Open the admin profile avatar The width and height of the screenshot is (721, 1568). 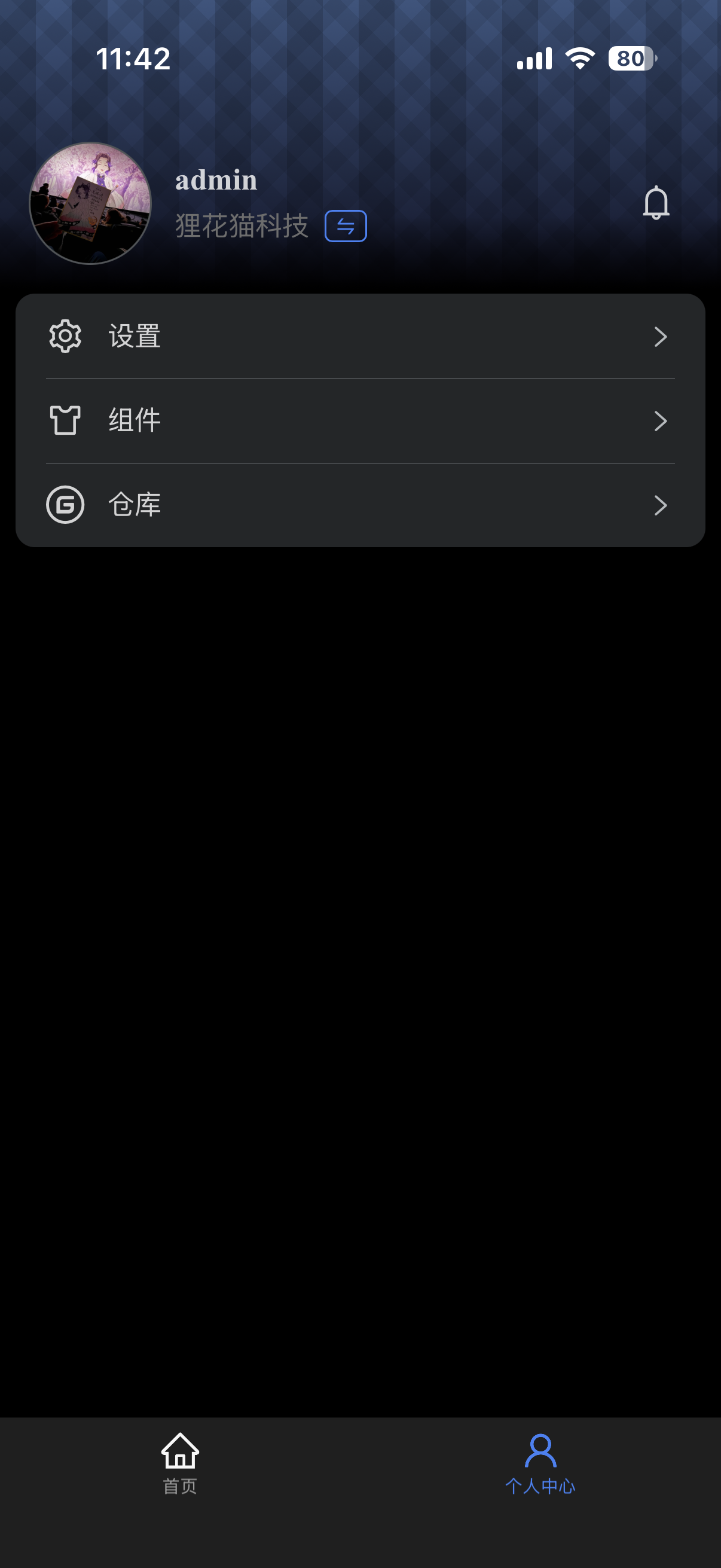[91, 203]
